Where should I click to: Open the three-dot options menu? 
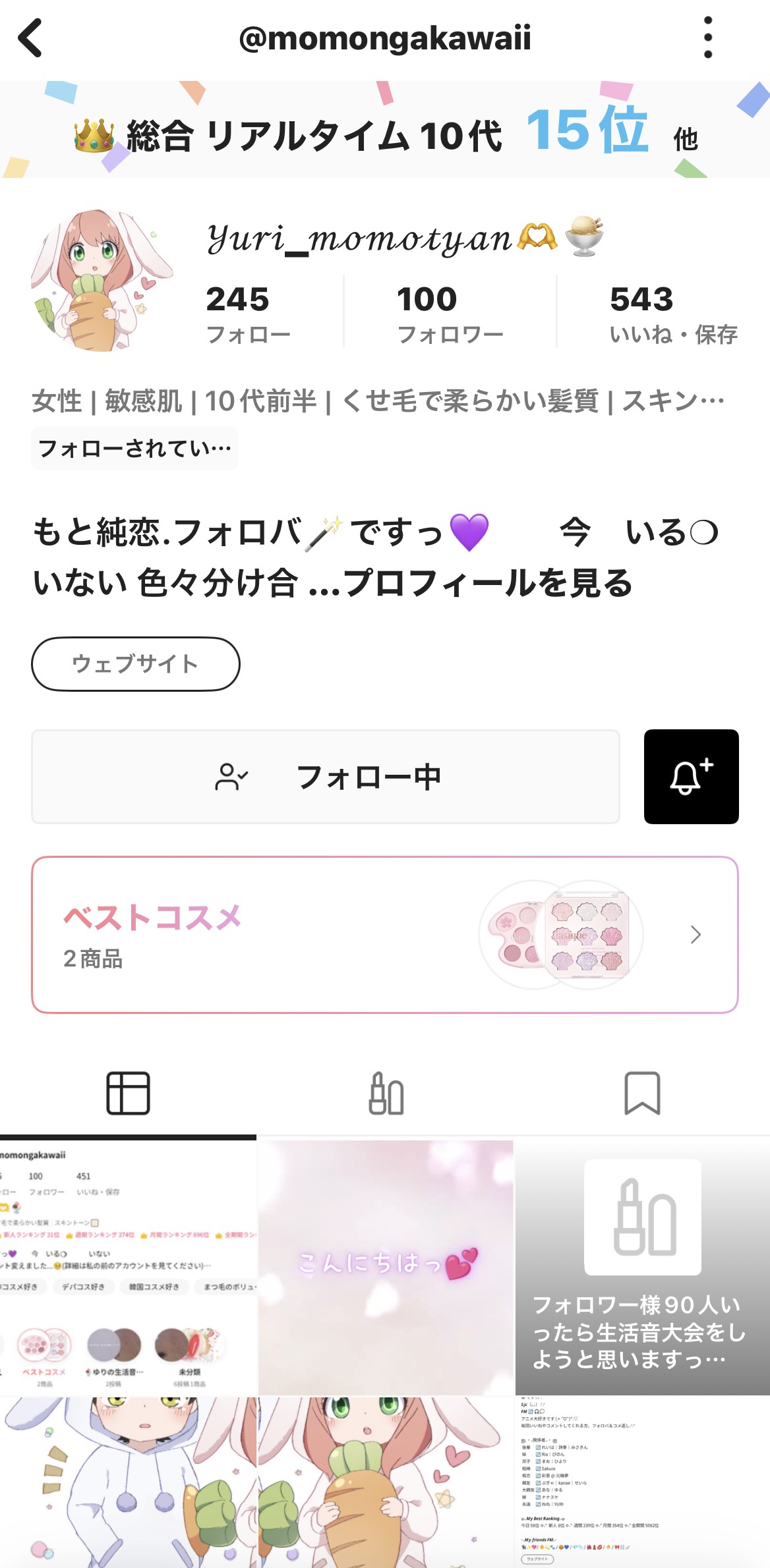tap(709, 38)
